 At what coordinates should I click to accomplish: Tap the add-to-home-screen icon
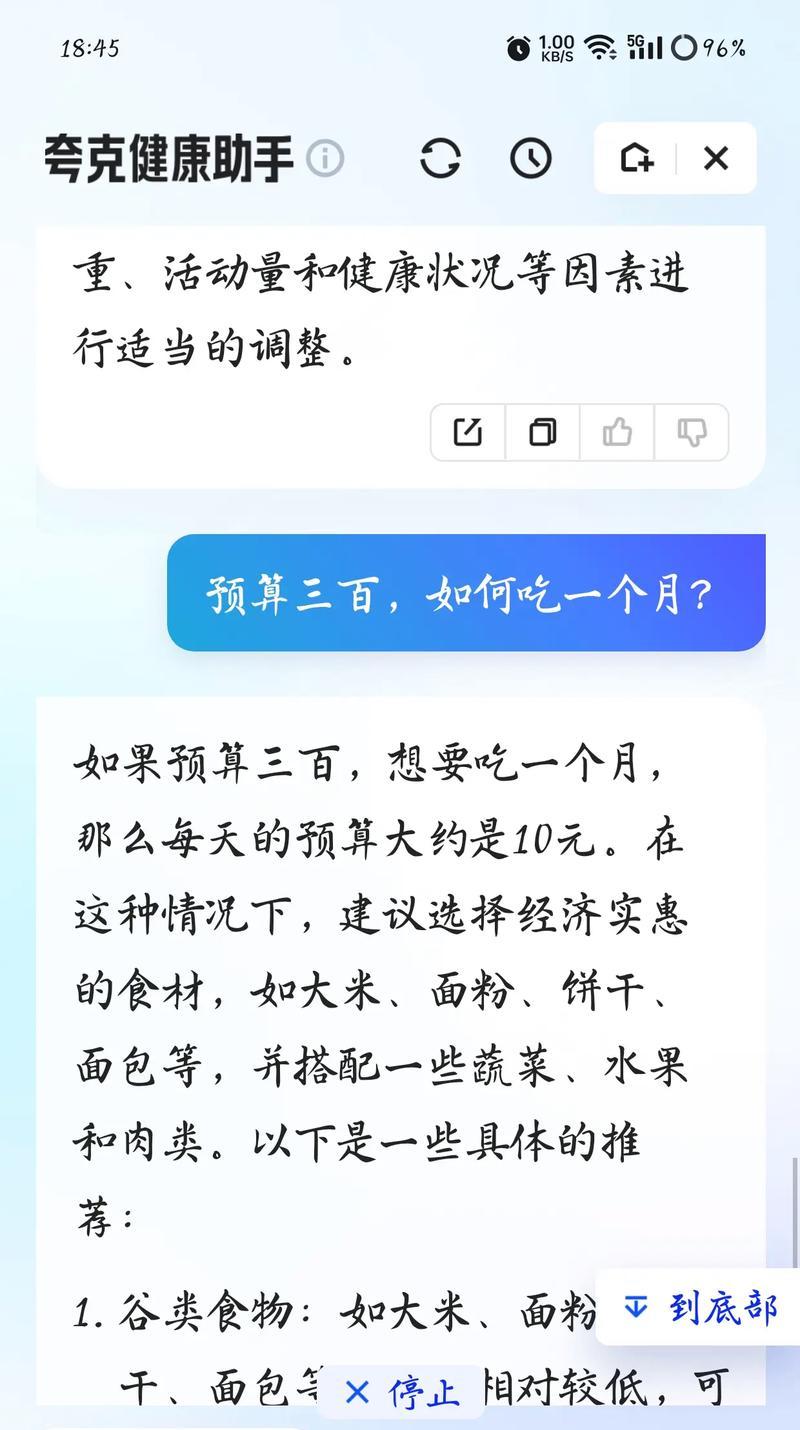point(636,158)
